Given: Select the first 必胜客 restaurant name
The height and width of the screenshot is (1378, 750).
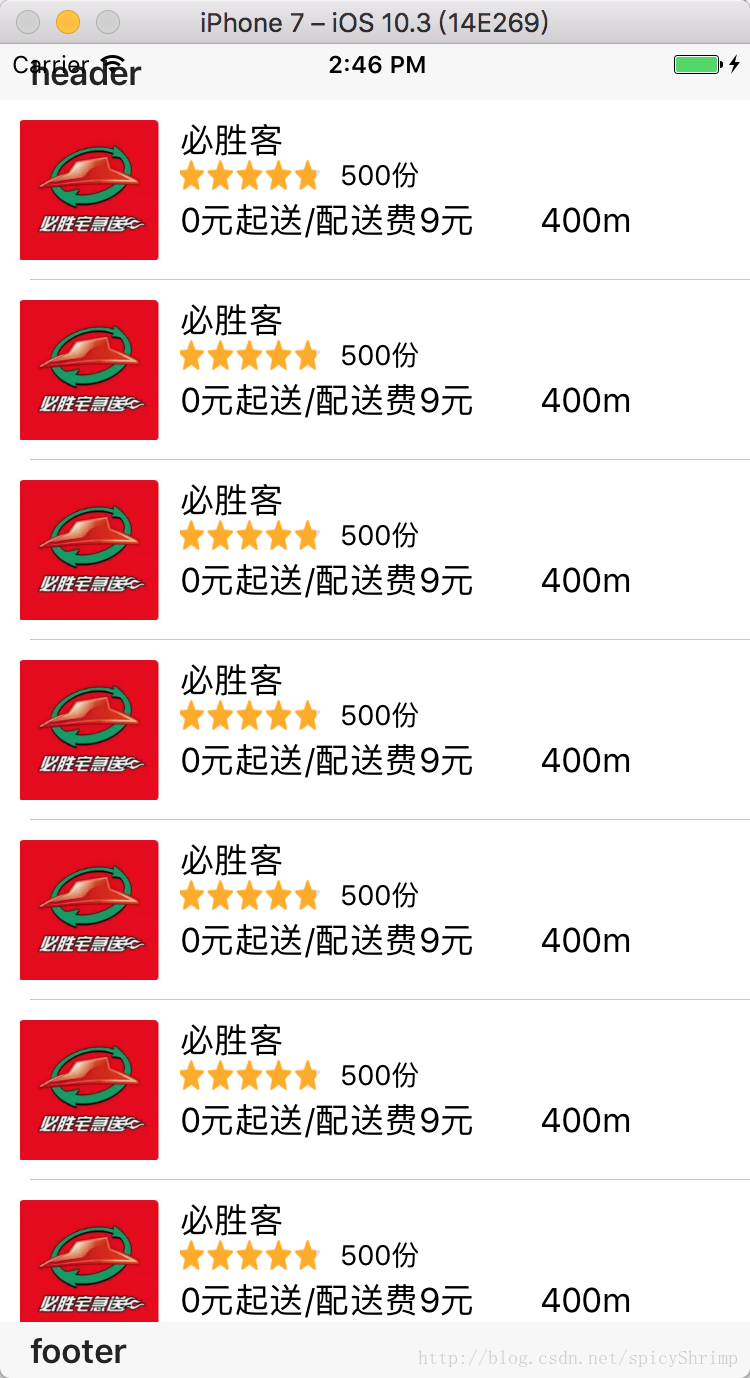Looking at the screenshot, I should pyautogui.click(x=230, y=142).
